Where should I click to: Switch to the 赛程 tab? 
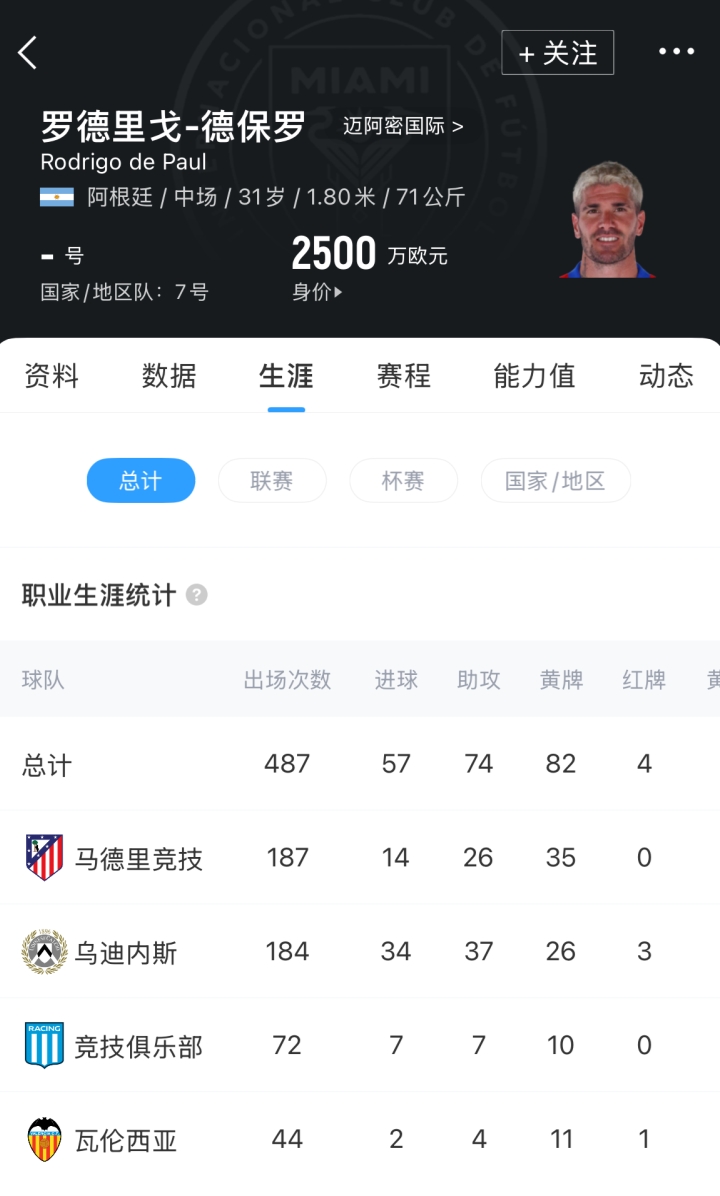click(403, 376)
